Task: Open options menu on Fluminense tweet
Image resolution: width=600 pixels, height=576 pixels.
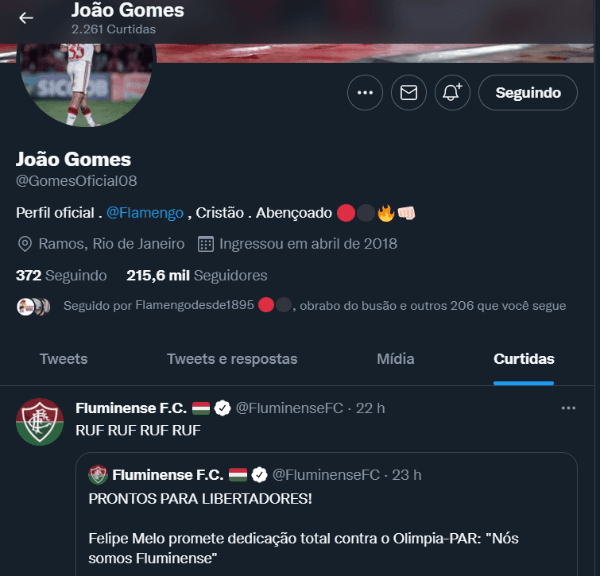Action: [x=568, y=408]
